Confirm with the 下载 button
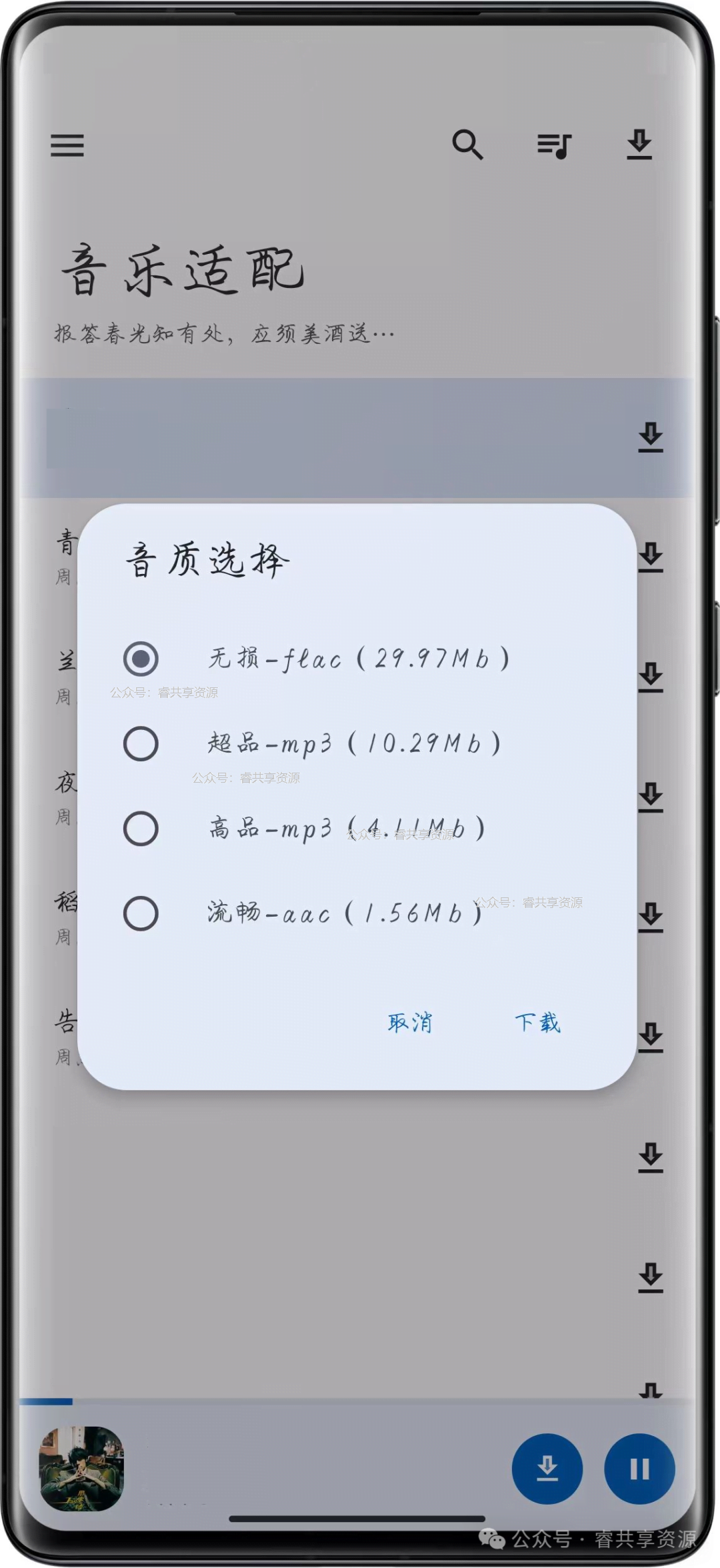 tap(537, 1022)
